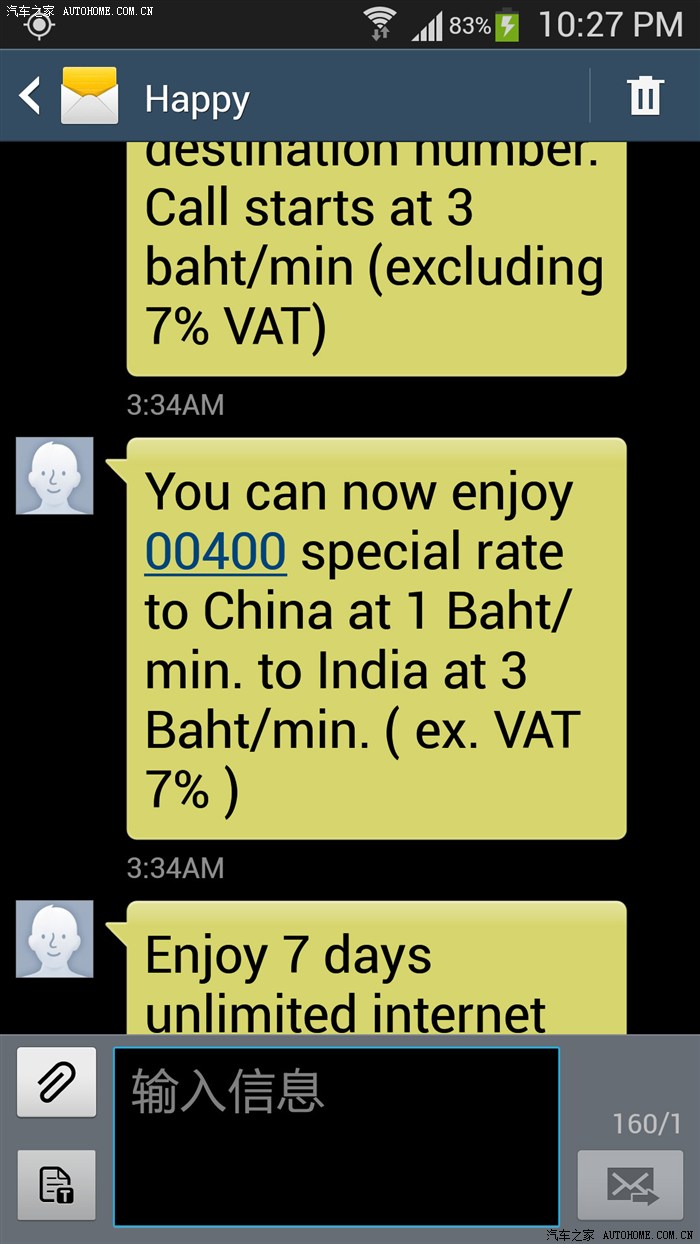Open the 00400 number link
The height and width of the screenshot is (1244, 700).
point(216,552)
